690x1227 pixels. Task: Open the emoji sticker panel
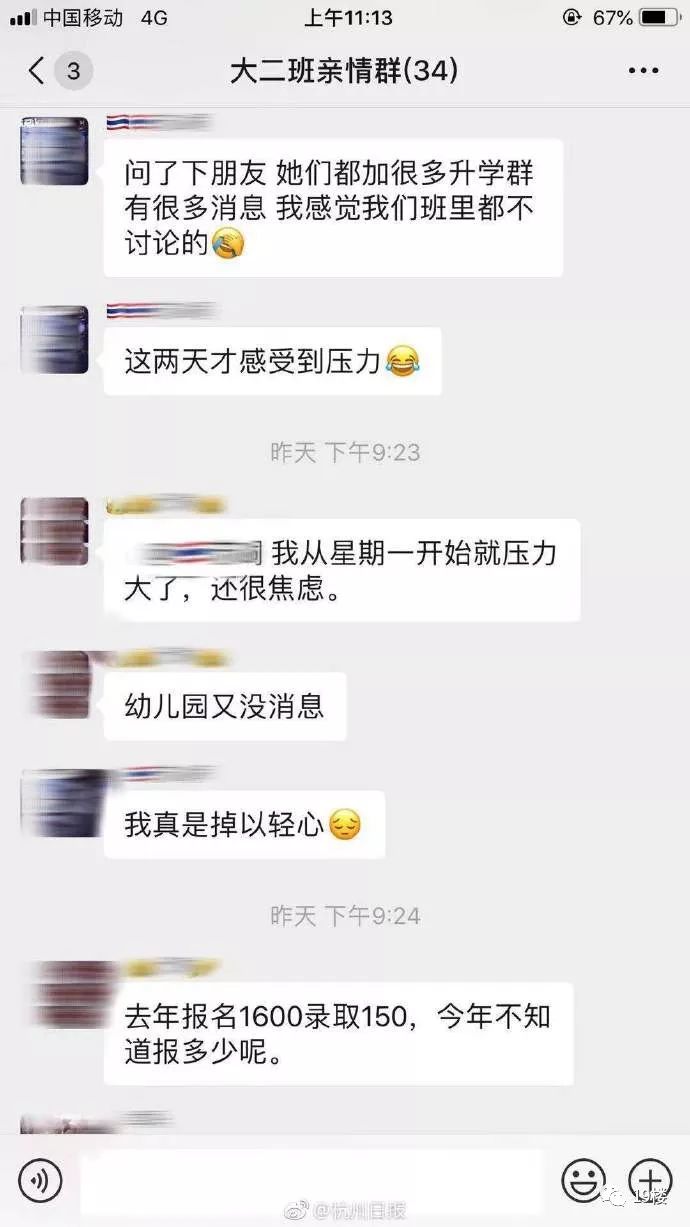[x=584, y=1181]
